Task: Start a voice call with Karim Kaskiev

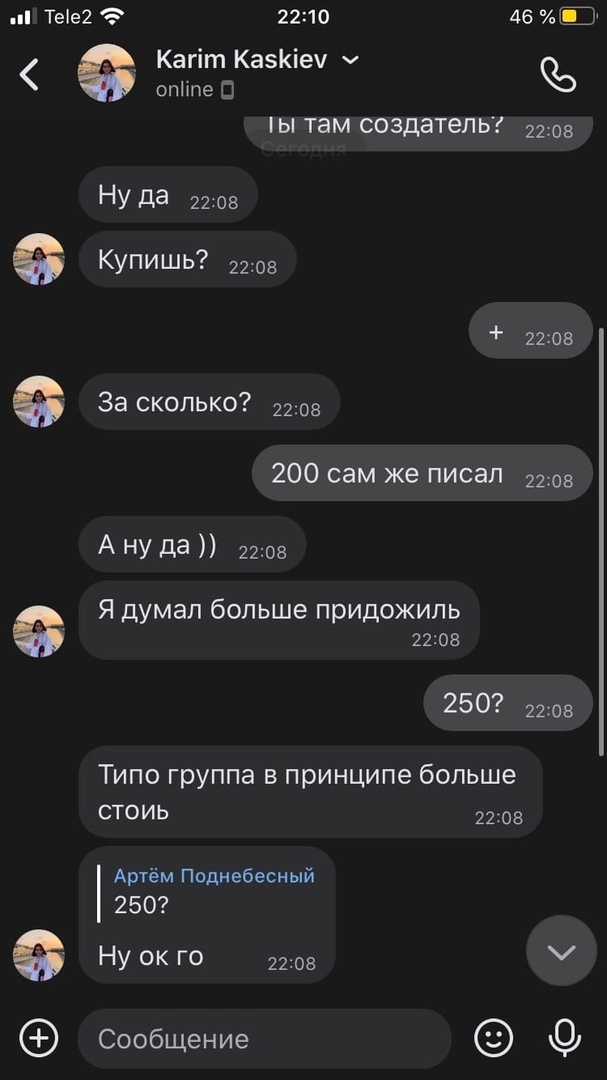Action: click(x=557, y=74)
